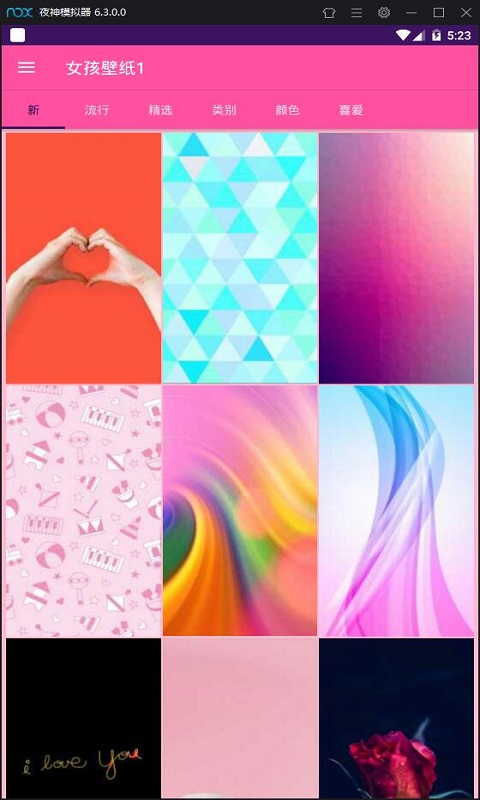Switch to the 精选 tab
Image resolution: width=480 pixels, height=800 pixels.
point(161,110)
